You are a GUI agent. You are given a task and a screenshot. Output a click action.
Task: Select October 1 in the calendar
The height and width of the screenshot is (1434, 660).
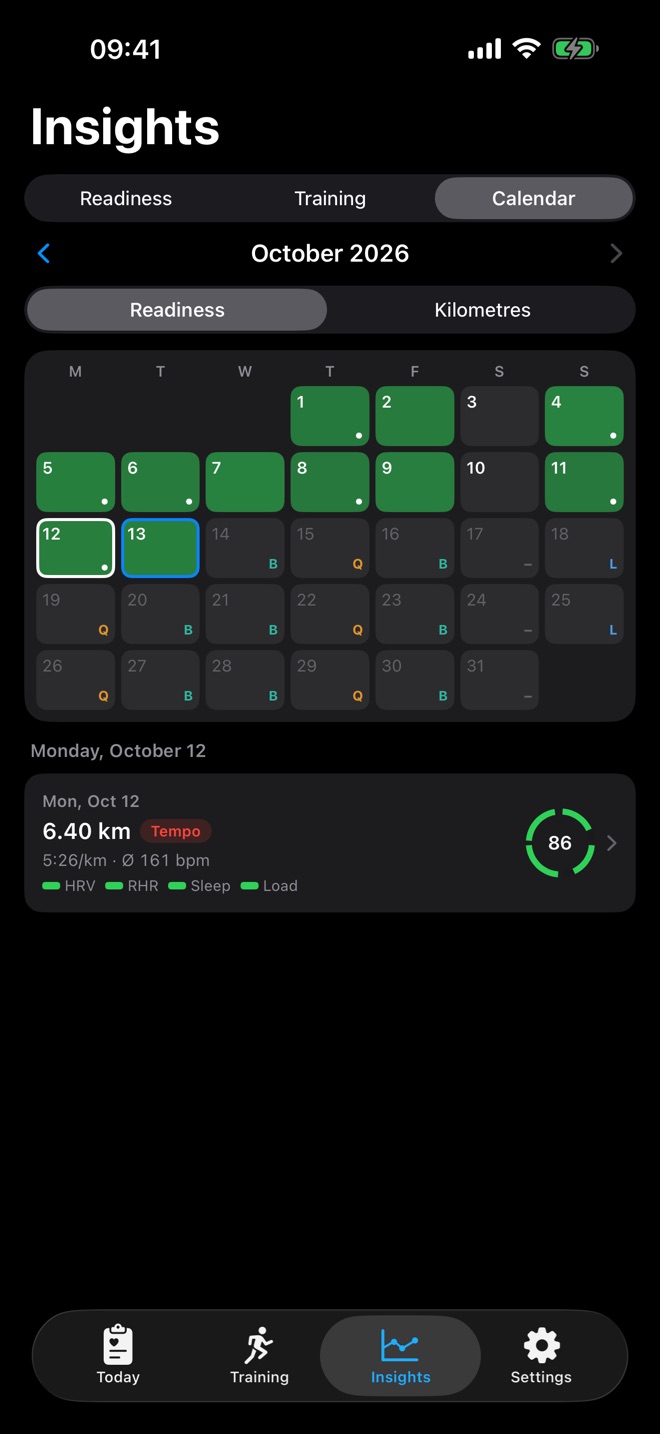coord(330,416)
